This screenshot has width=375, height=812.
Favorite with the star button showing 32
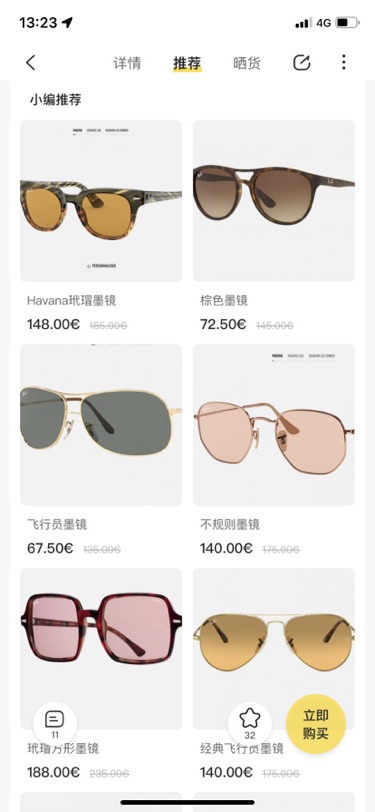(250, 723)
